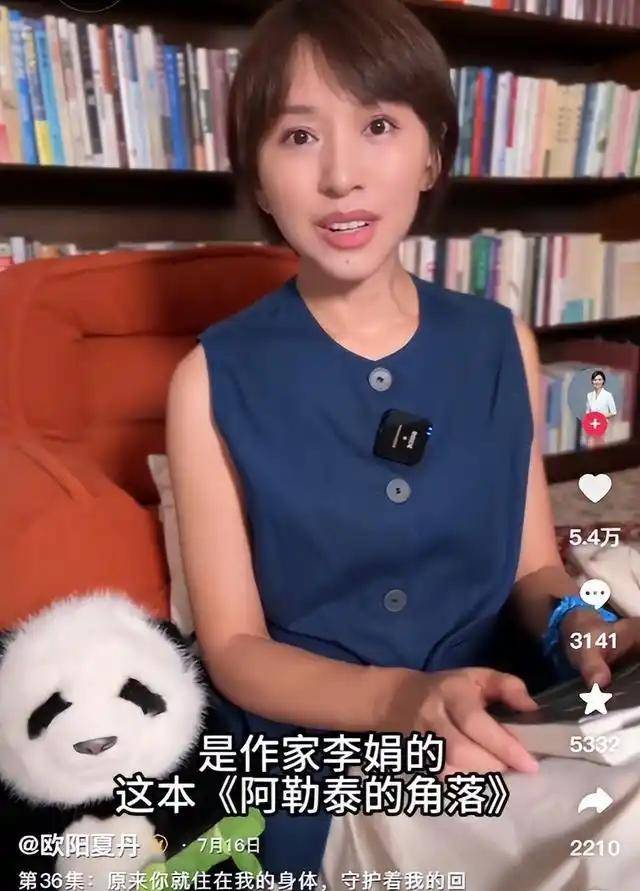Like the video with the heart icon
Image resolution: width=640 pixels, height=891 pixels.
594,488
